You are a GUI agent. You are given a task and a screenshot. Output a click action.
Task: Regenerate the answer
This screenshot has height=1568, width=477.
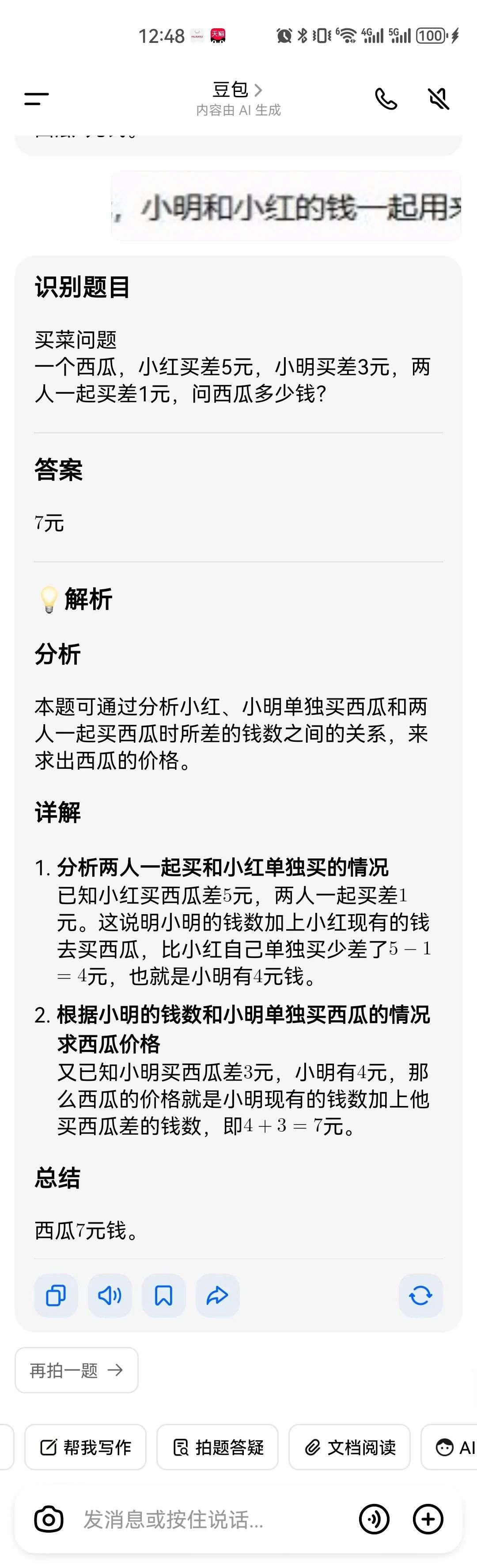tap(420, 1295)
